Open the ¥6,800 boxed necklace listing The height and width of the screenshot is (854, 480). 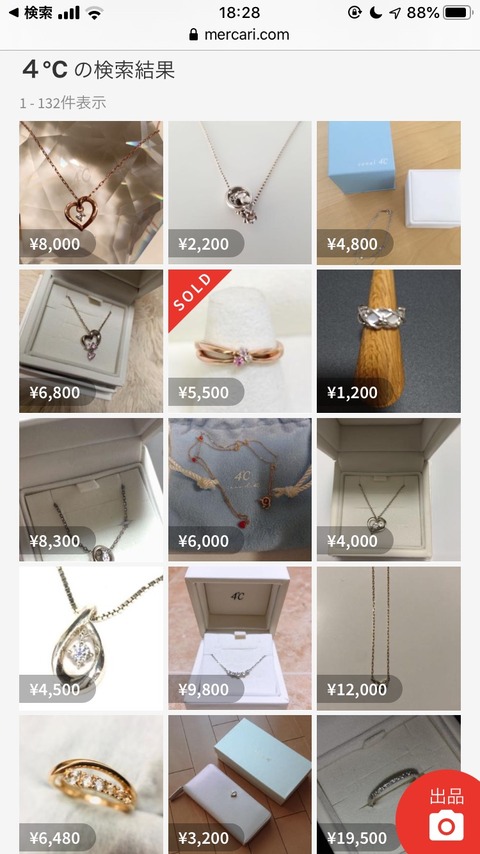(91, 341)
